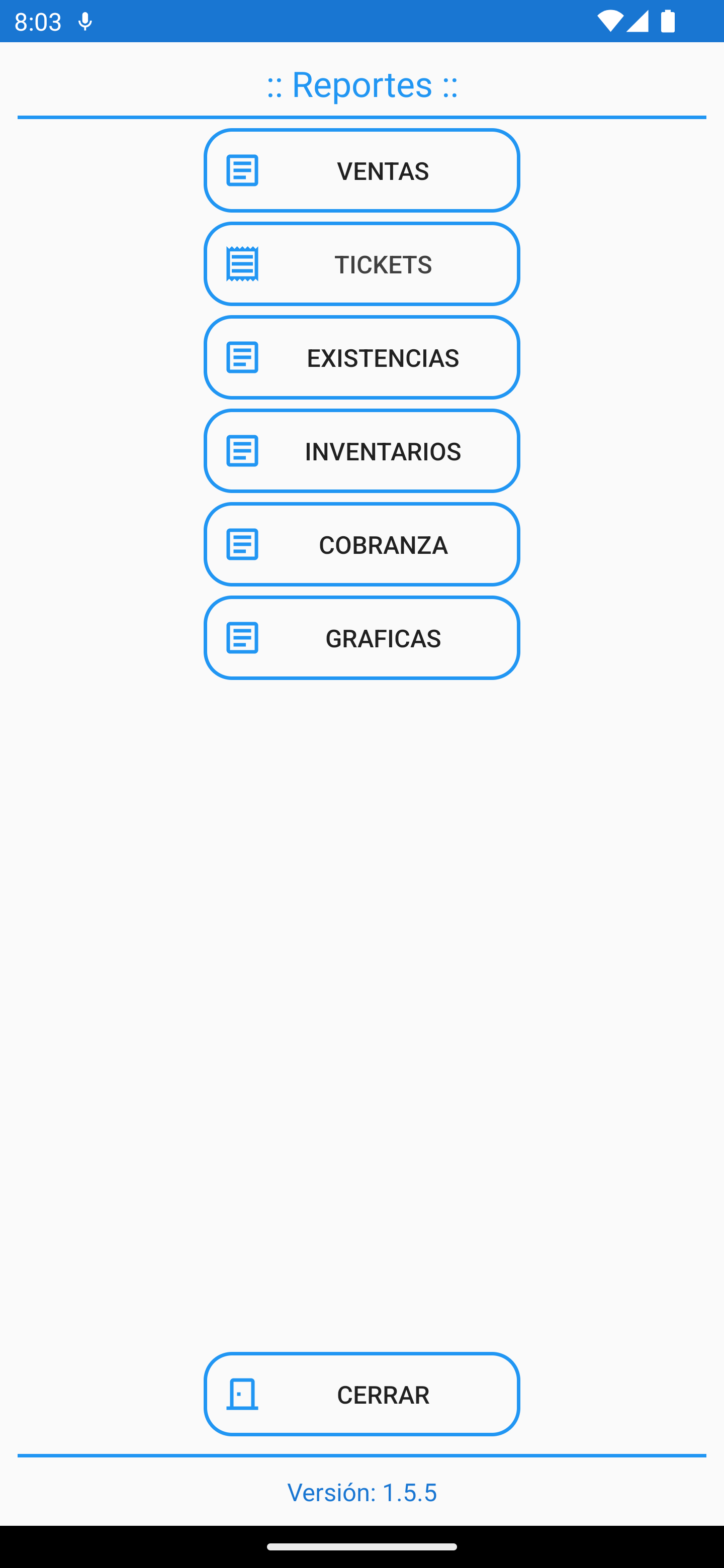Image resolution: width=724 pixels, height=1568 pixels.
Task: Click the document icon on the COBRANZA button
Action: [x=242, y=545]
